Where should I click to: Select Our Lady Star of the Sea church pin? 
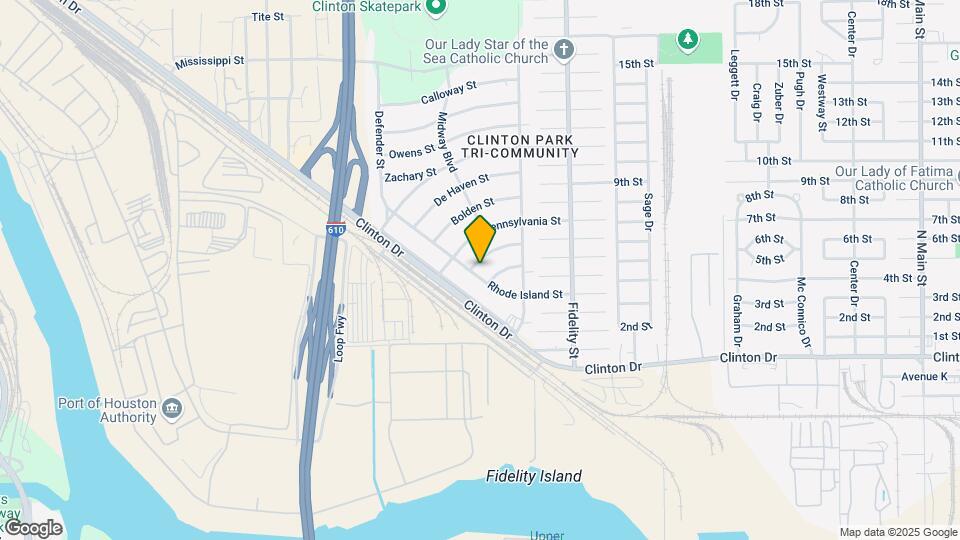(x=564, y=48)
